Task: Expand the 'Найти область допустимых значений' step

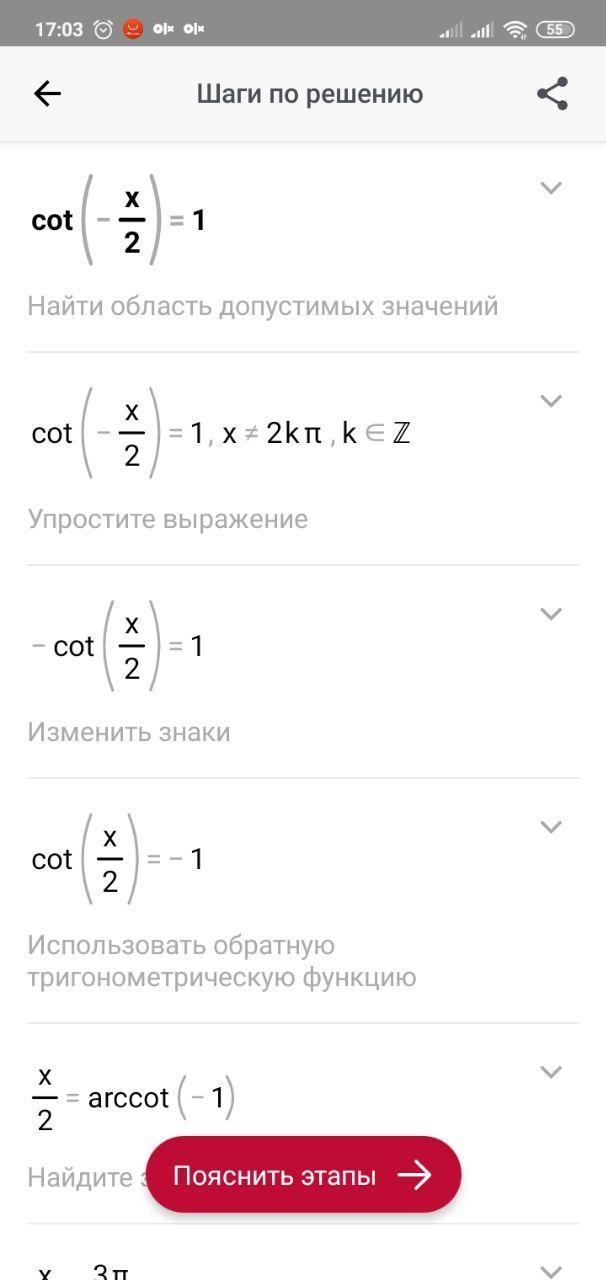Action: [x=550, y=188]
